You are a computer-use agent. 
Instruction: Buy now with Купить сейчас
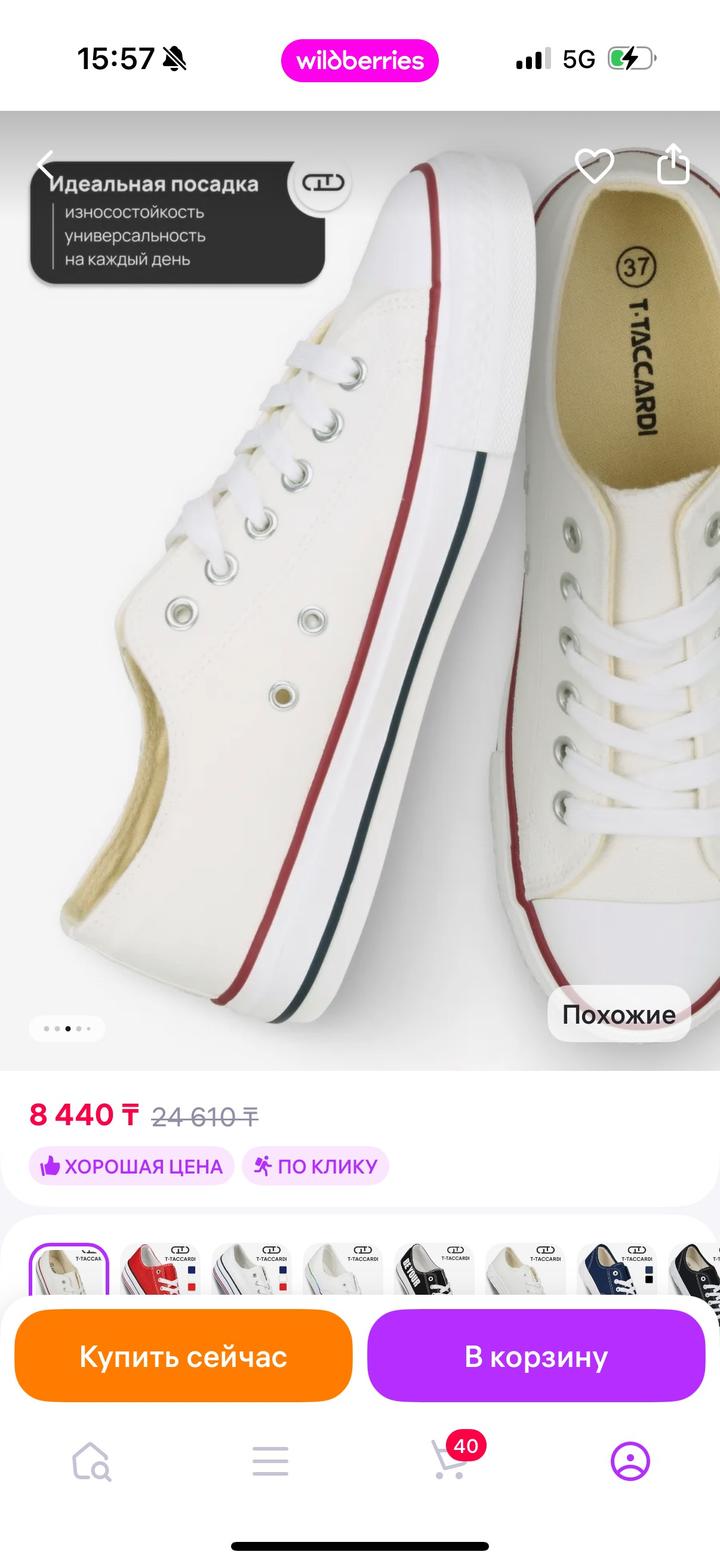[183, 1357]
